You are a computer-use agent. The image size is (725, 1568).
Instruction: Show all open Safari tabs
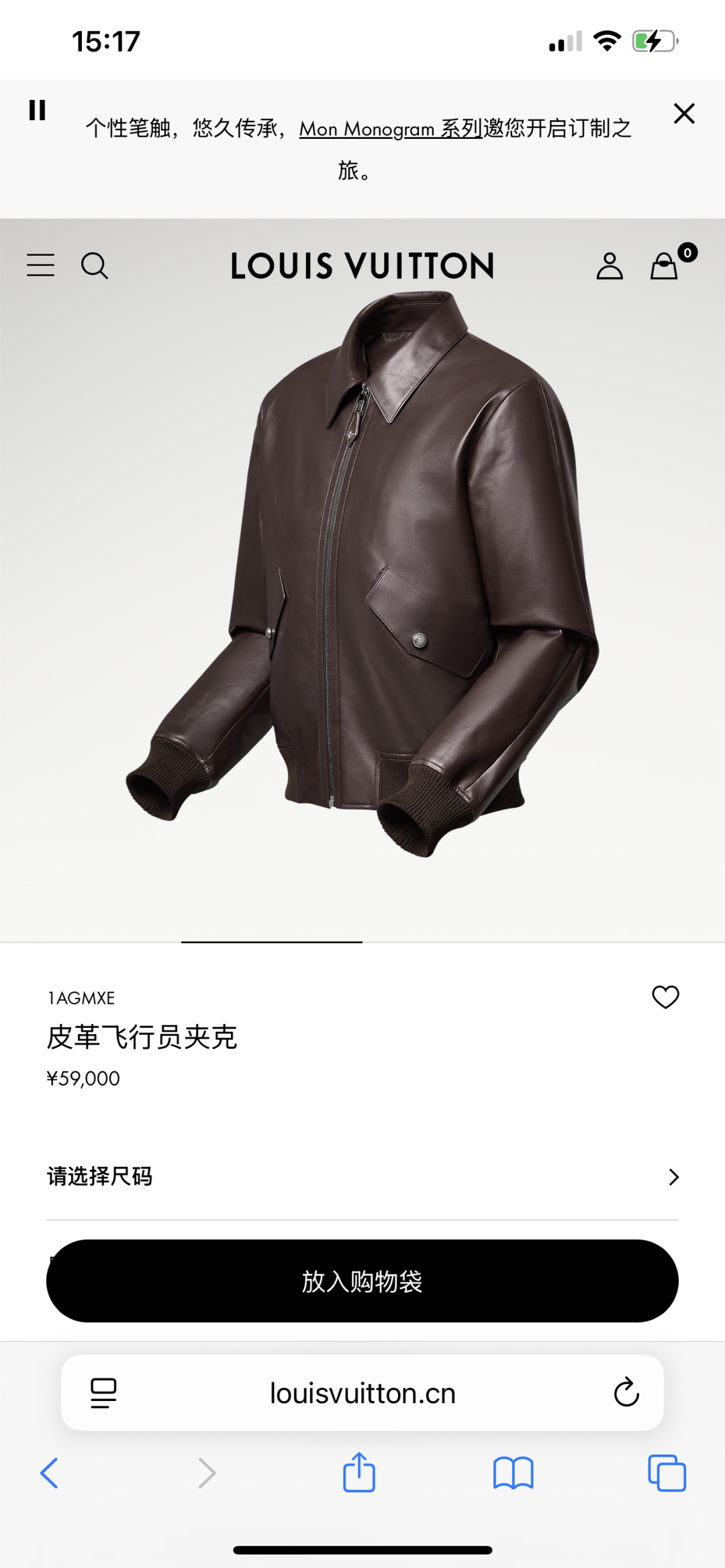click(x=667, y=1473)
